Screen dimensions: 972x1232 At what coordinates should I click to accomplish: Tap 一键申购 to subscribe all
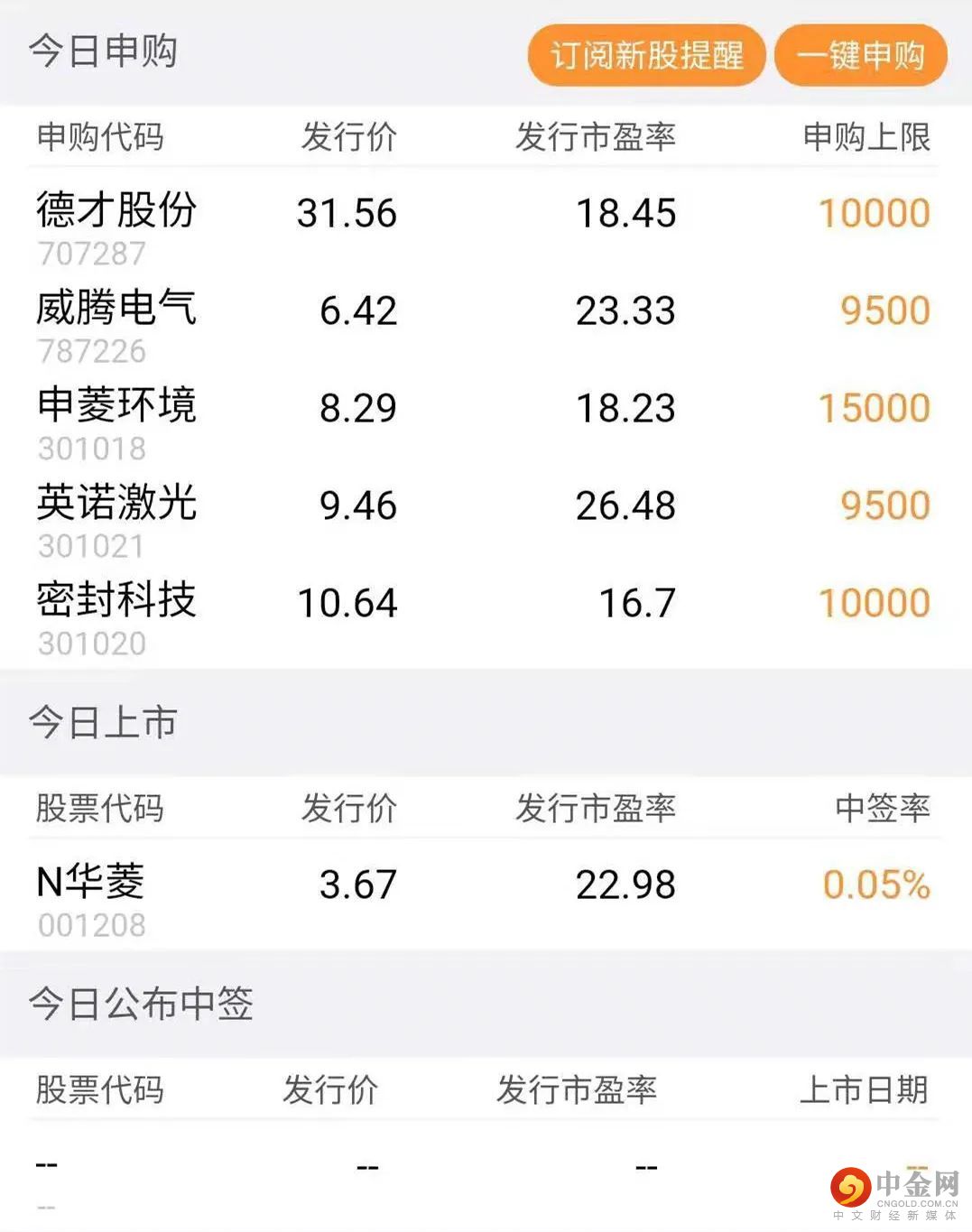860,56
